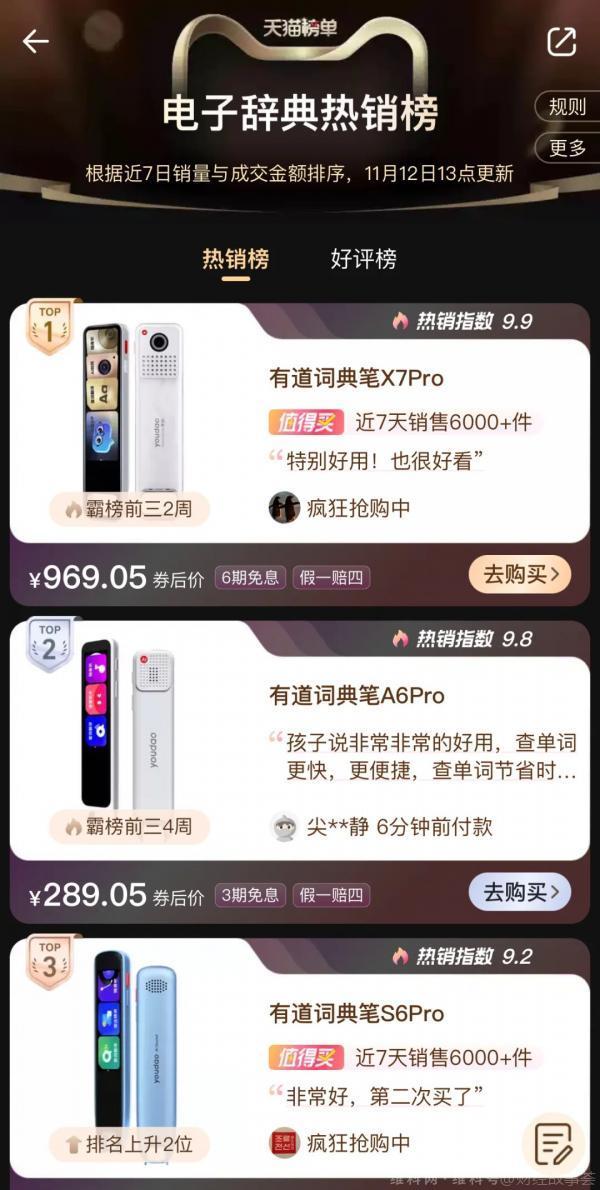Image resolution: width=600 pixels, height=1190 pixels.
Task: Open the 有道词典笔X7Pro product card
Action: coord(355,378)
